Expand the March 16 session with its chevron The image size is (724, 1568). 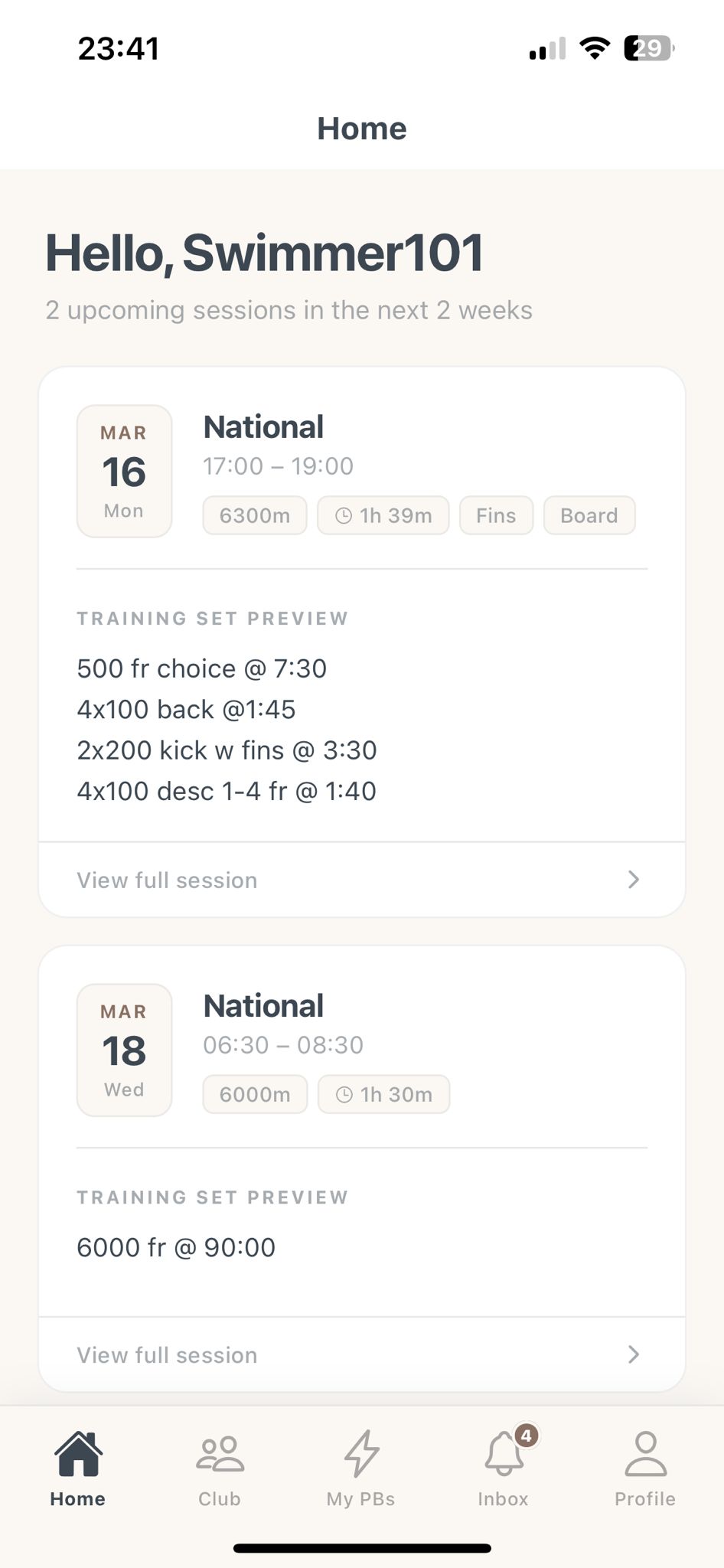coord(633,879)
